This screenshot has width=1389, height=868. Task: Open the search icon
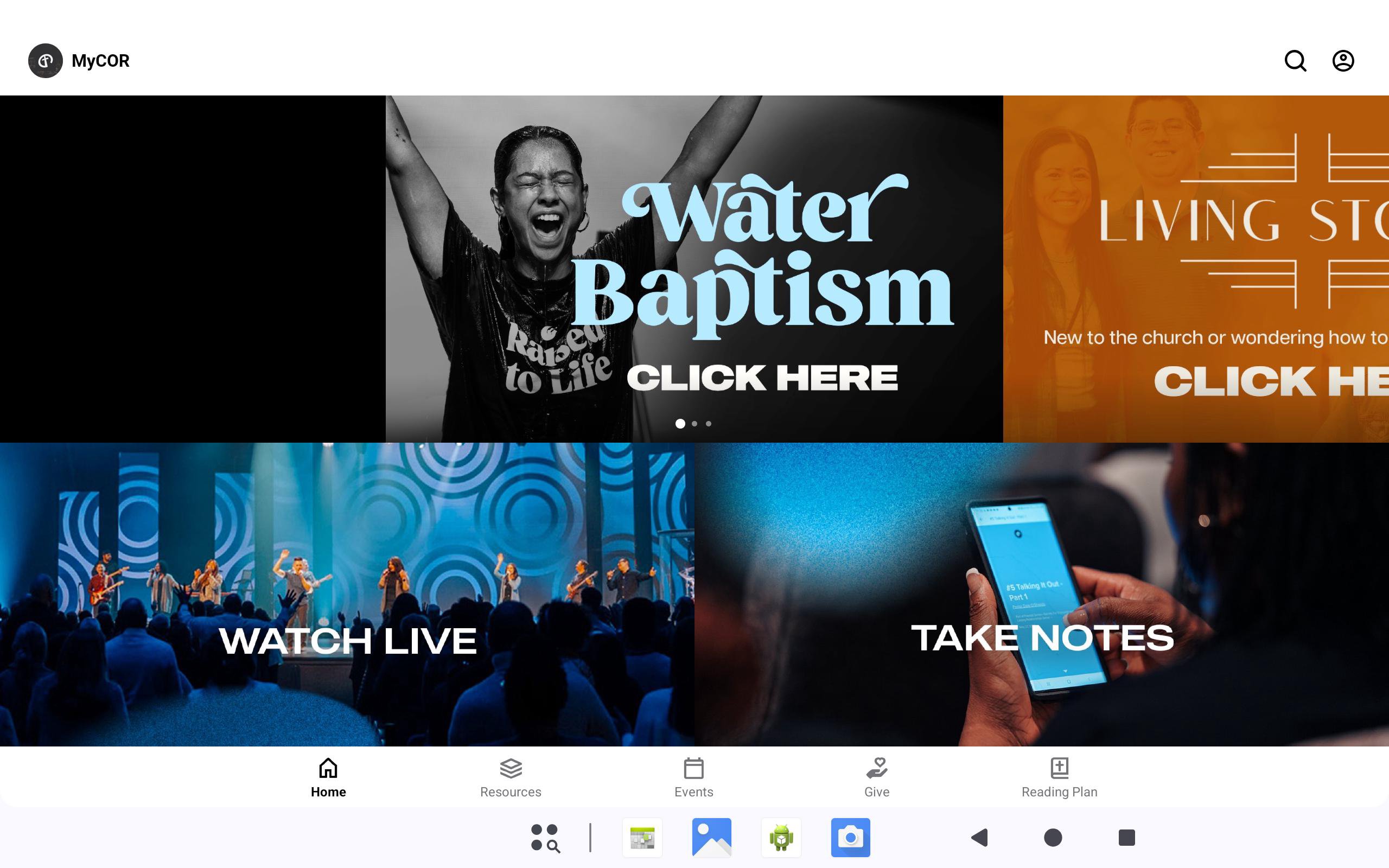click(1295, 61)
